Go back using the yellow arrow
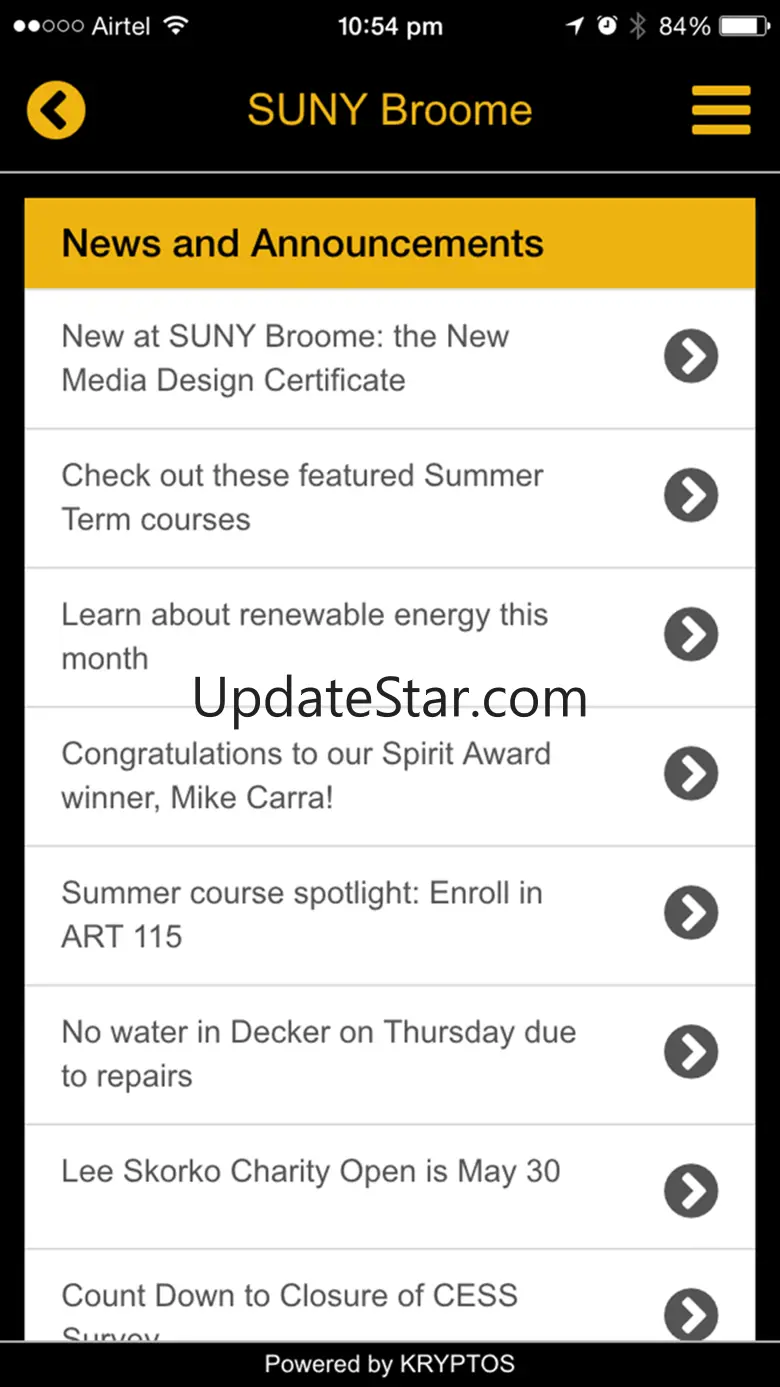The height and width of the screenshot is (1387, 780). point(56,110)
